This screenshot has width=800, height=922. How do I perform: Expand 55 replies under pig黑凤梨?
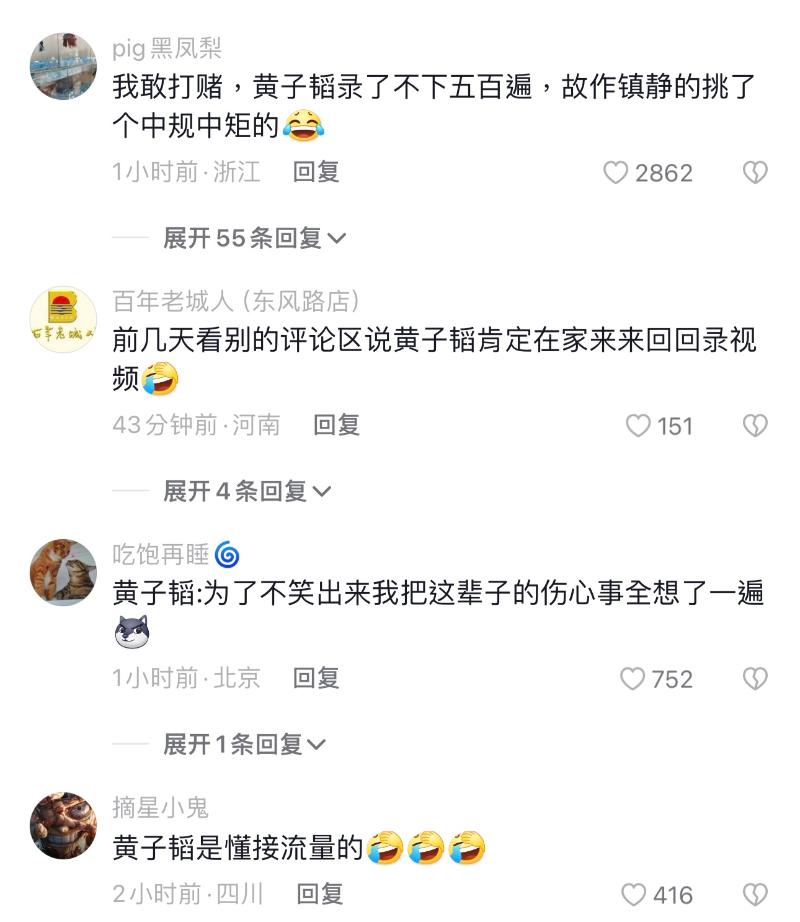(x=254, y=238)
